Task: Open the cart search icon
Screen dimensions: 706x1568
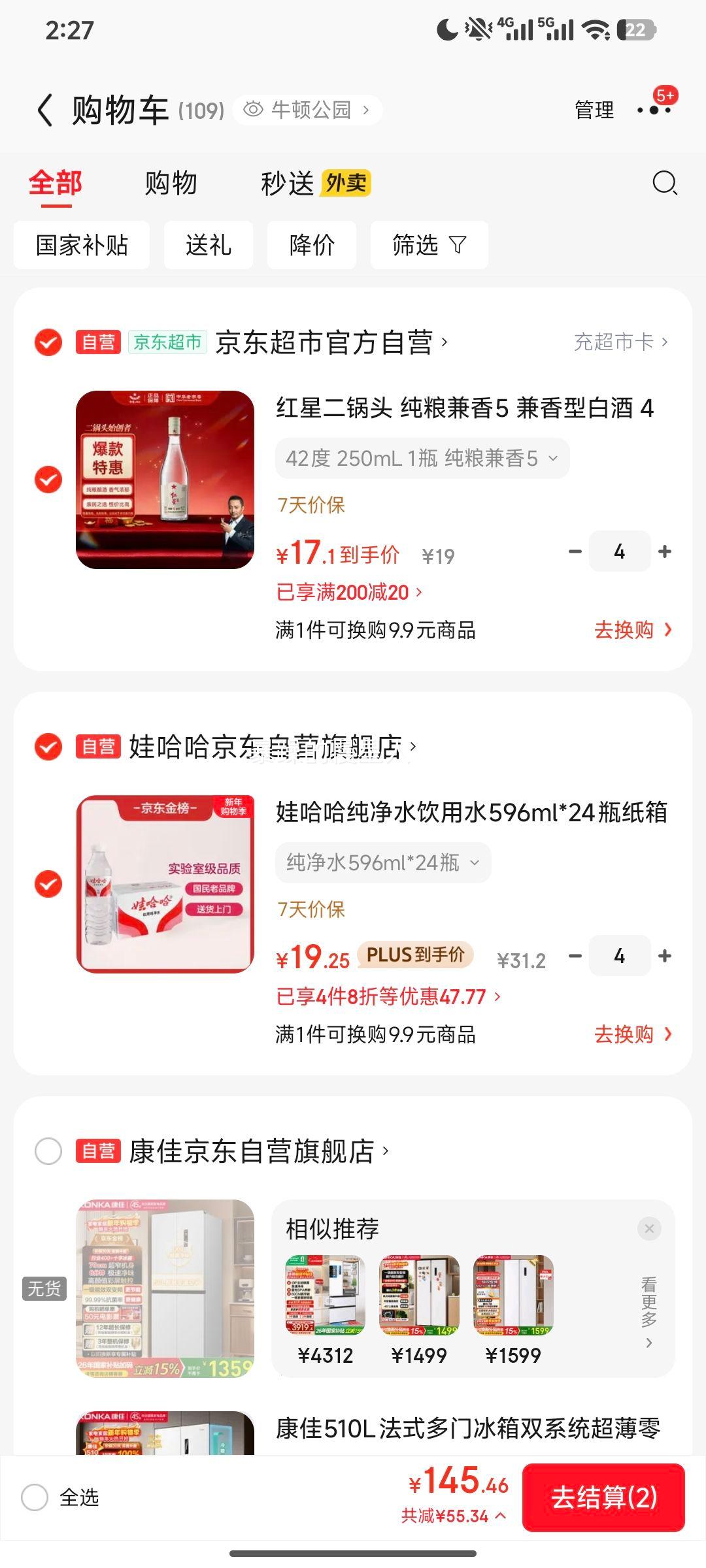Action: point(665,183)
